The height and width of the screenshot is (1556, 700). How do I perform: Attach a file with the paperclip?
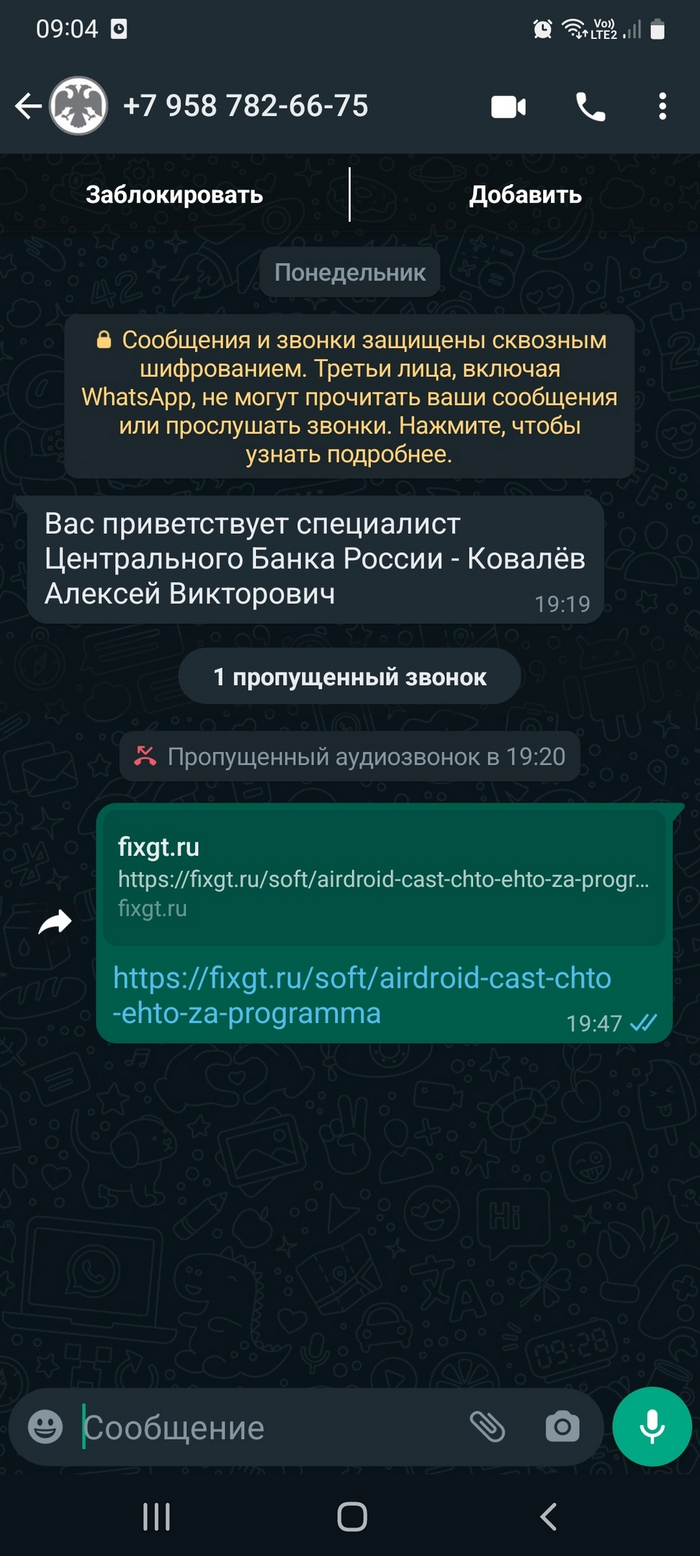[x=487, y=1426]
